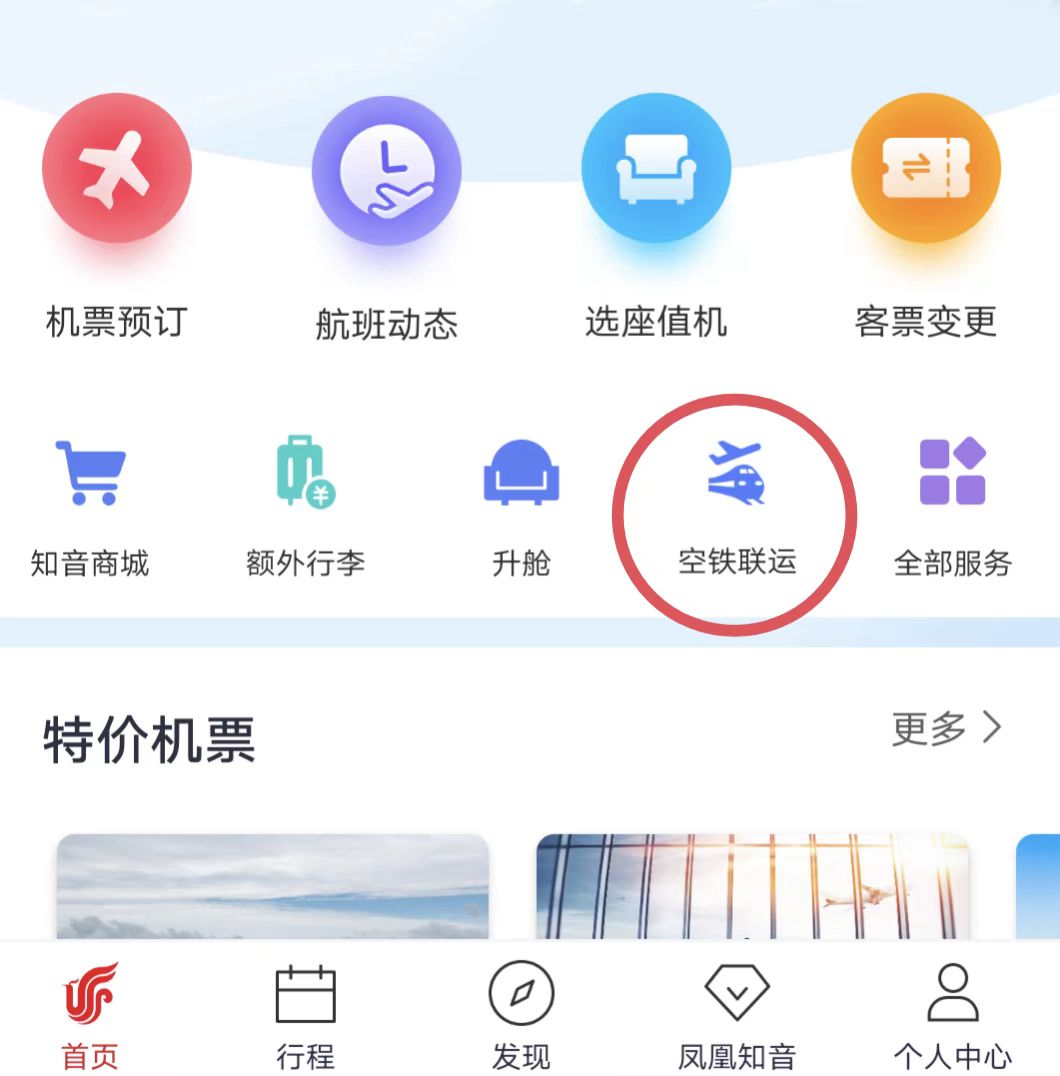Open the airport window fare card
The width and height of the screenshot is (1060, 1076).
(x=752, y=886)
